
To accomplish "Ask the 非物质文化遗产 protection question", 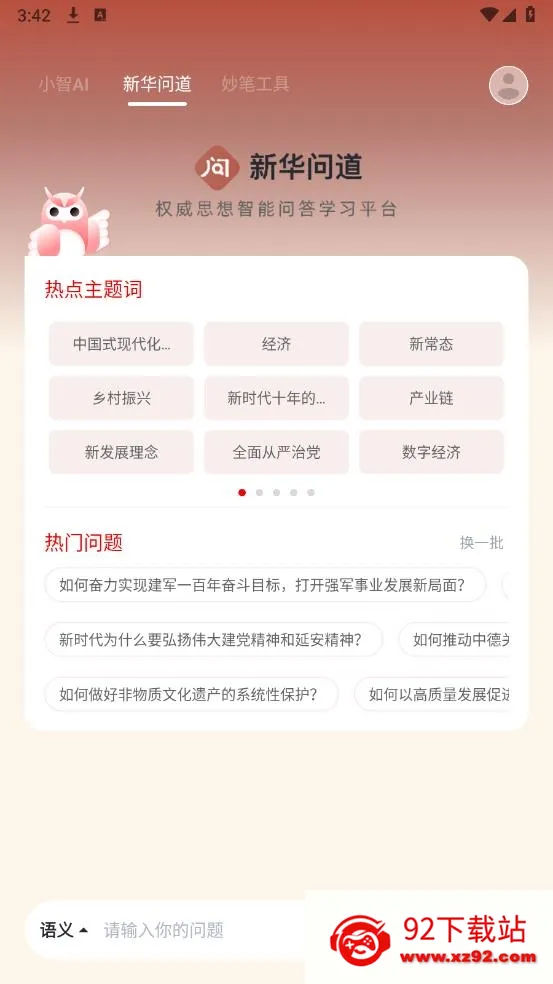I will point(191,694).
